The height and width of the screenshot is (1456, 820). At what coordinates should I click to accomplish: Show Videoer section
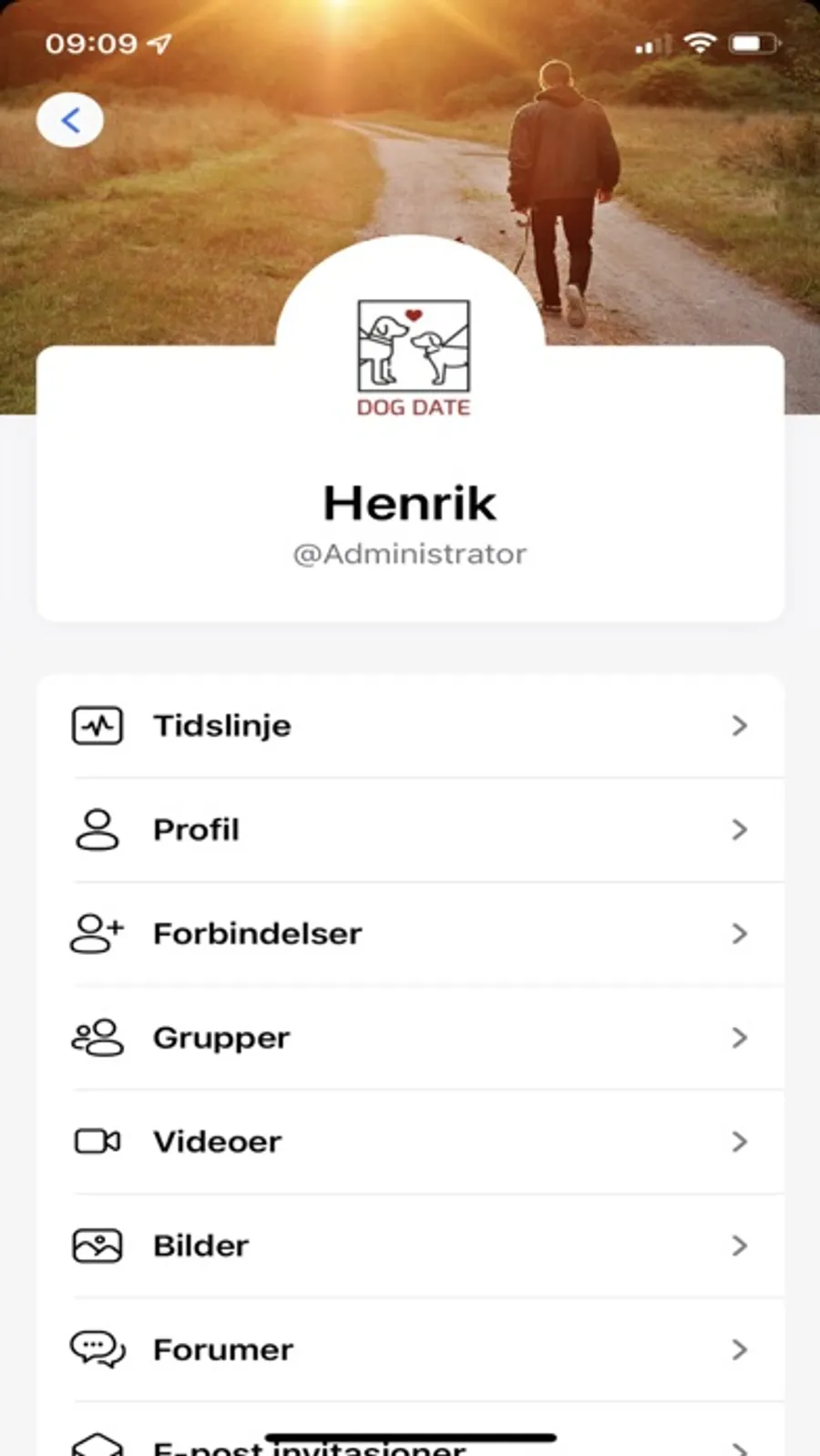click(410, 1142)
